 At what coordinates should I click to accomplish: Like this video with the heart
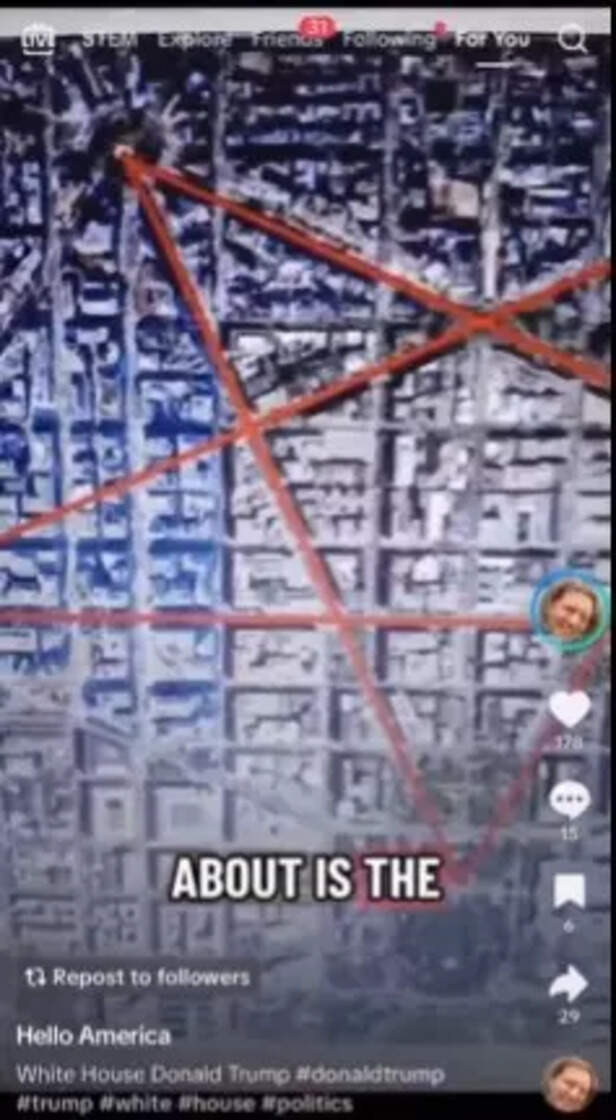coord(569,709)
